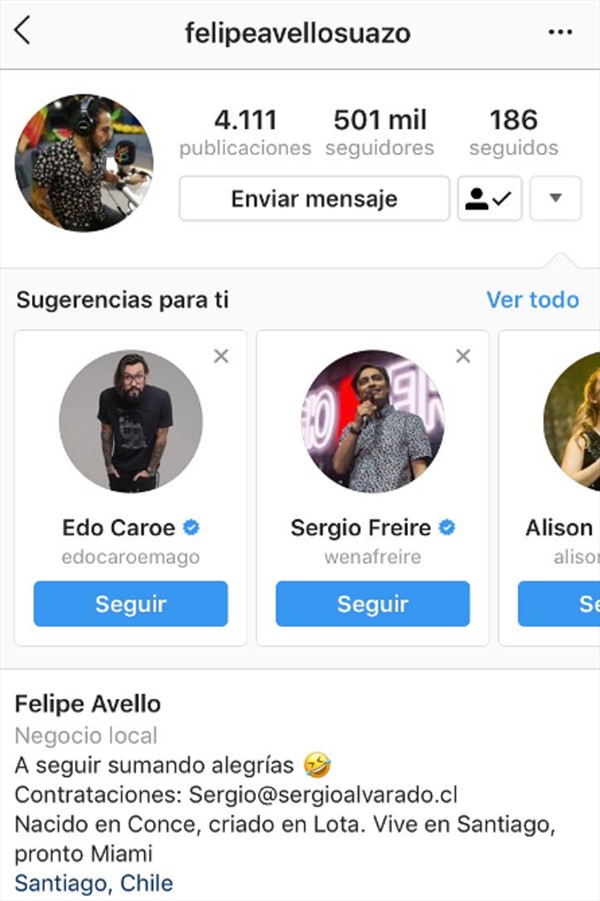Dismiss the Edo Caroe suggestion

click(x=221, y=356)
